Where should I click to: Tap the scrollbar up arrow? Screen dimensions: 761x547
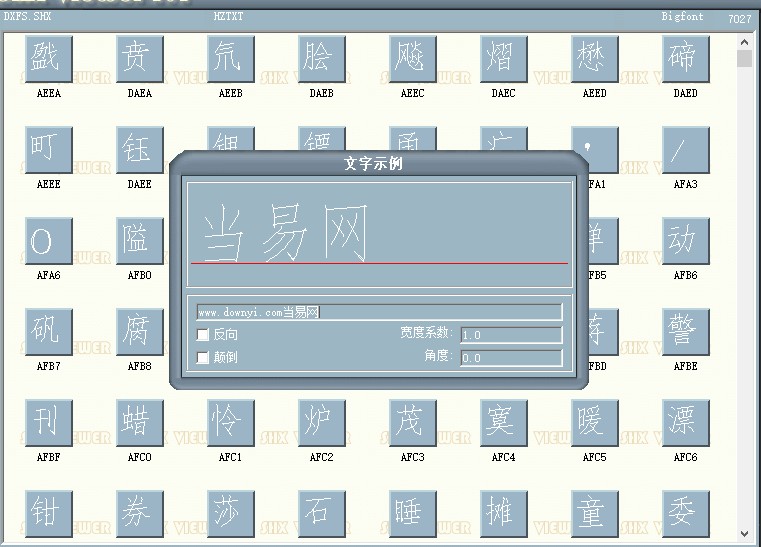pyautogui.click(x=744, y=43)
